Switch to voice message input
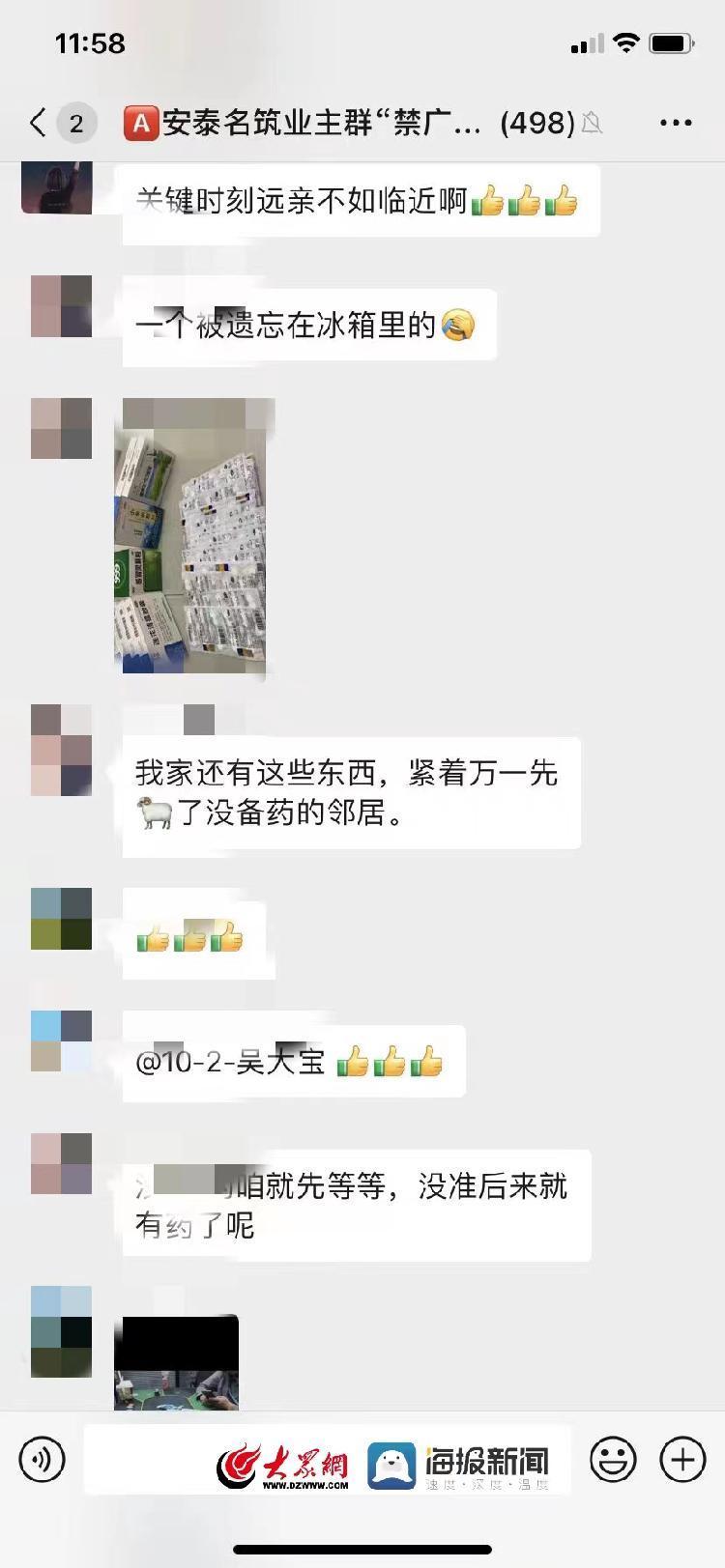725x1568 pixels. (x=42, y=1459)
